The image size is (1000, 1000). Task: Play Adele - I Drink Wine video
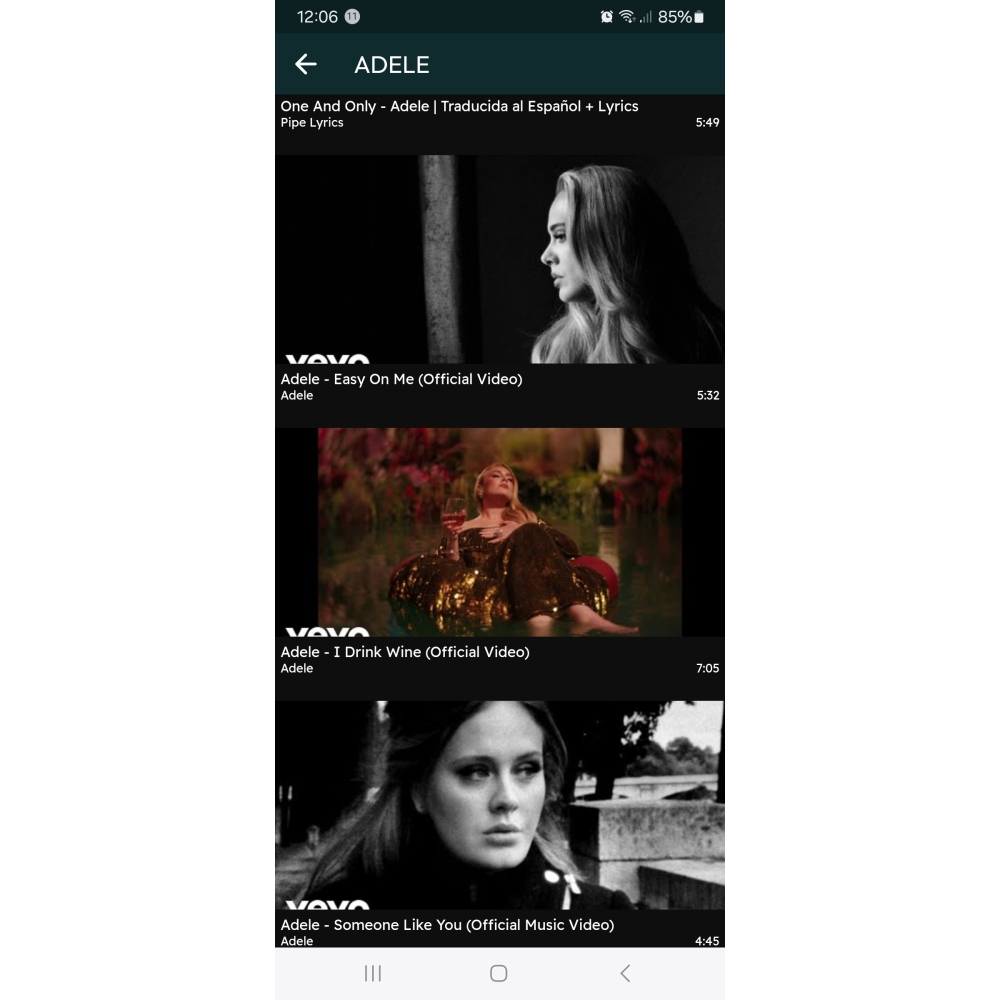pyautogui.click(x=499, y=532)
